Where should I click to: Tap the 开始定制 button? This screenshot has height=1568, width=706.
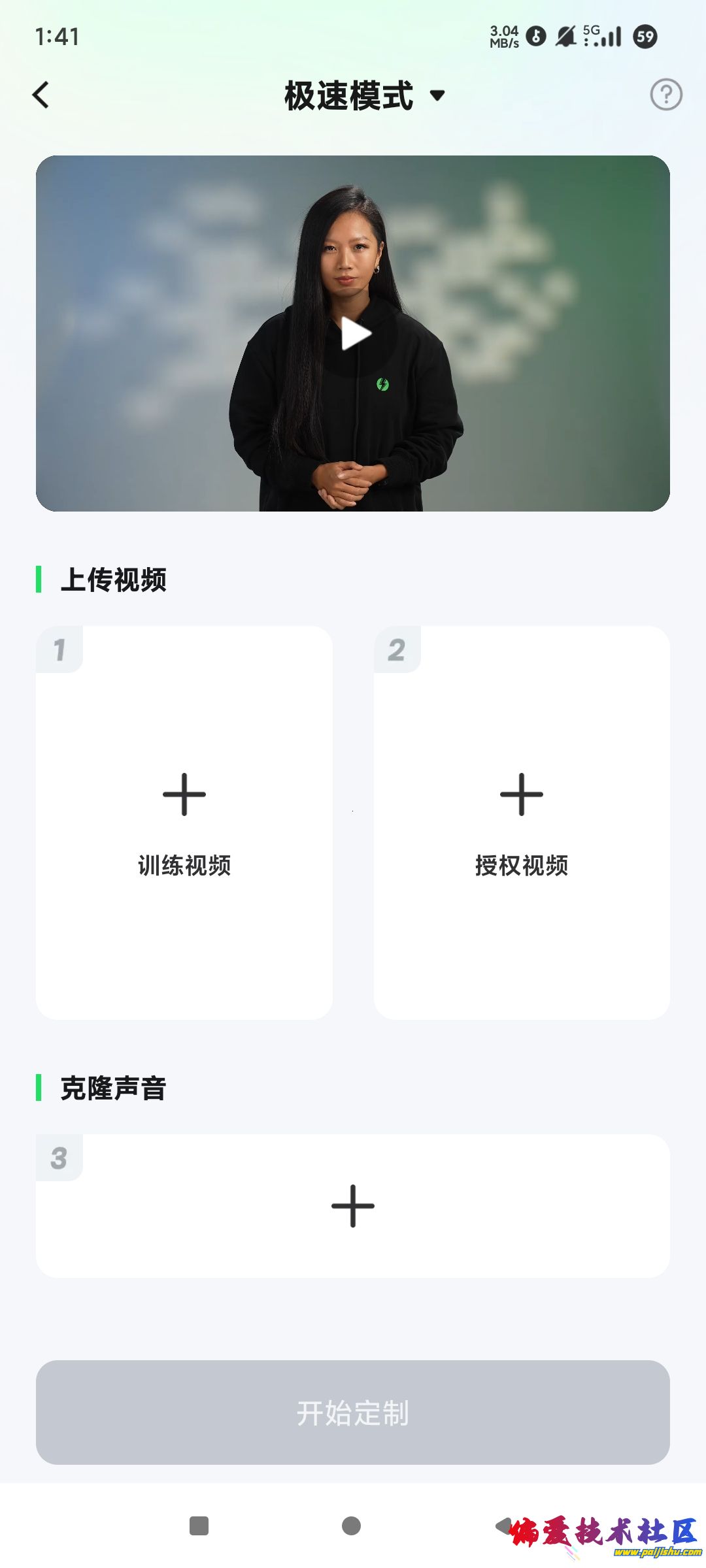click(x=353, y=1413)
